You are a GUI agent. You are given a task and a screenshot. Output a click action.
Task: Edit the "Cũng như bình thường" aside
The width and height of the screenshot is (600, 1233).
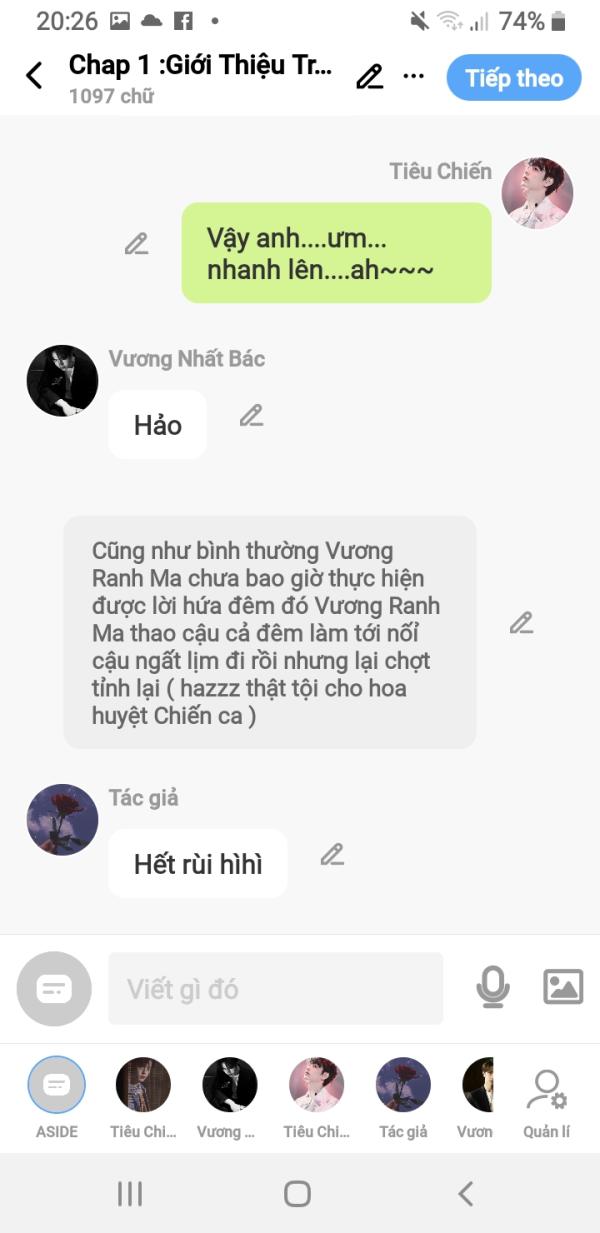point(521,623)
